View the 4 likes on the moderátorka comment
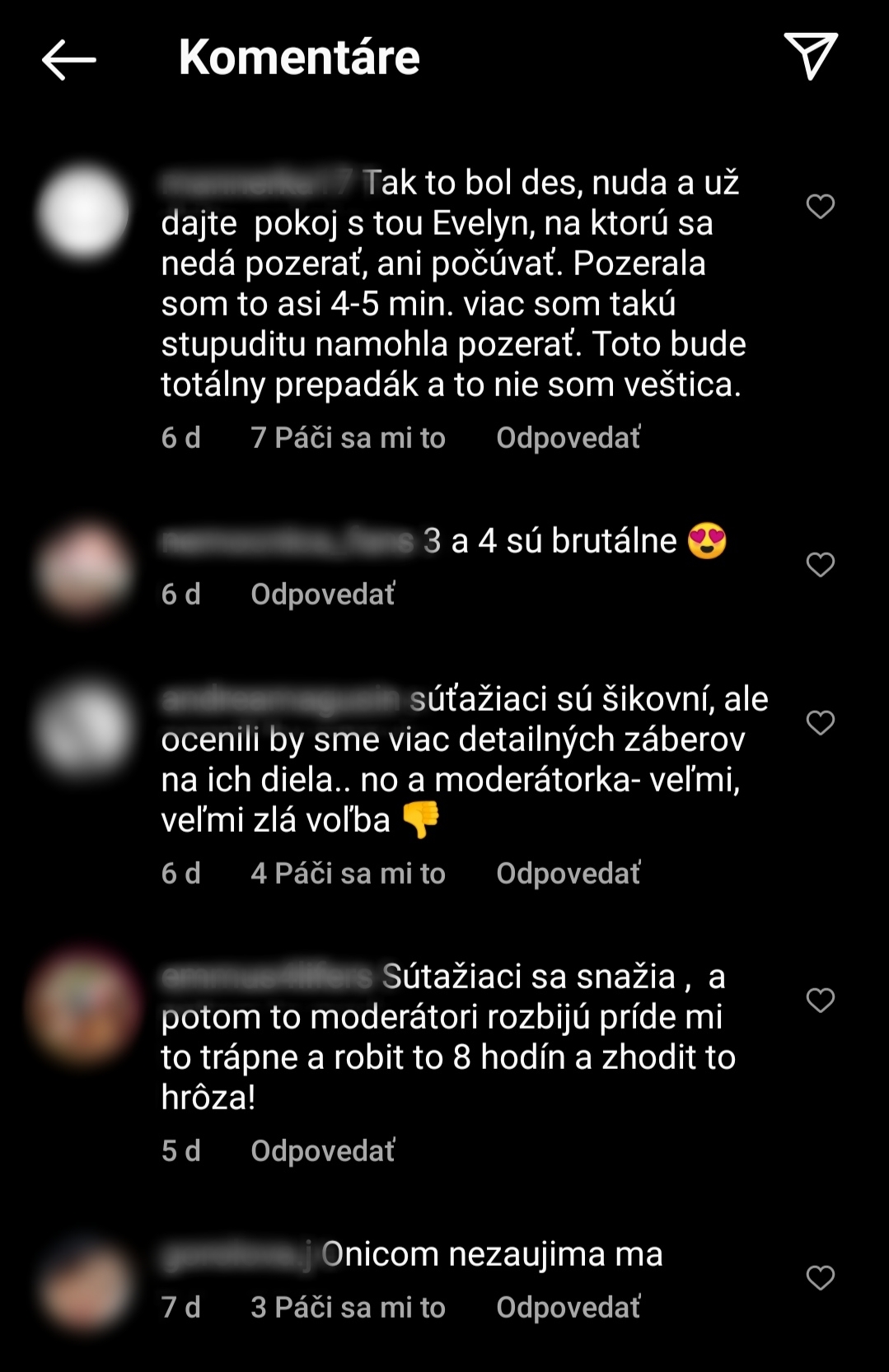The width and height of the screenshot is (889, 1372). coord(348,874)
